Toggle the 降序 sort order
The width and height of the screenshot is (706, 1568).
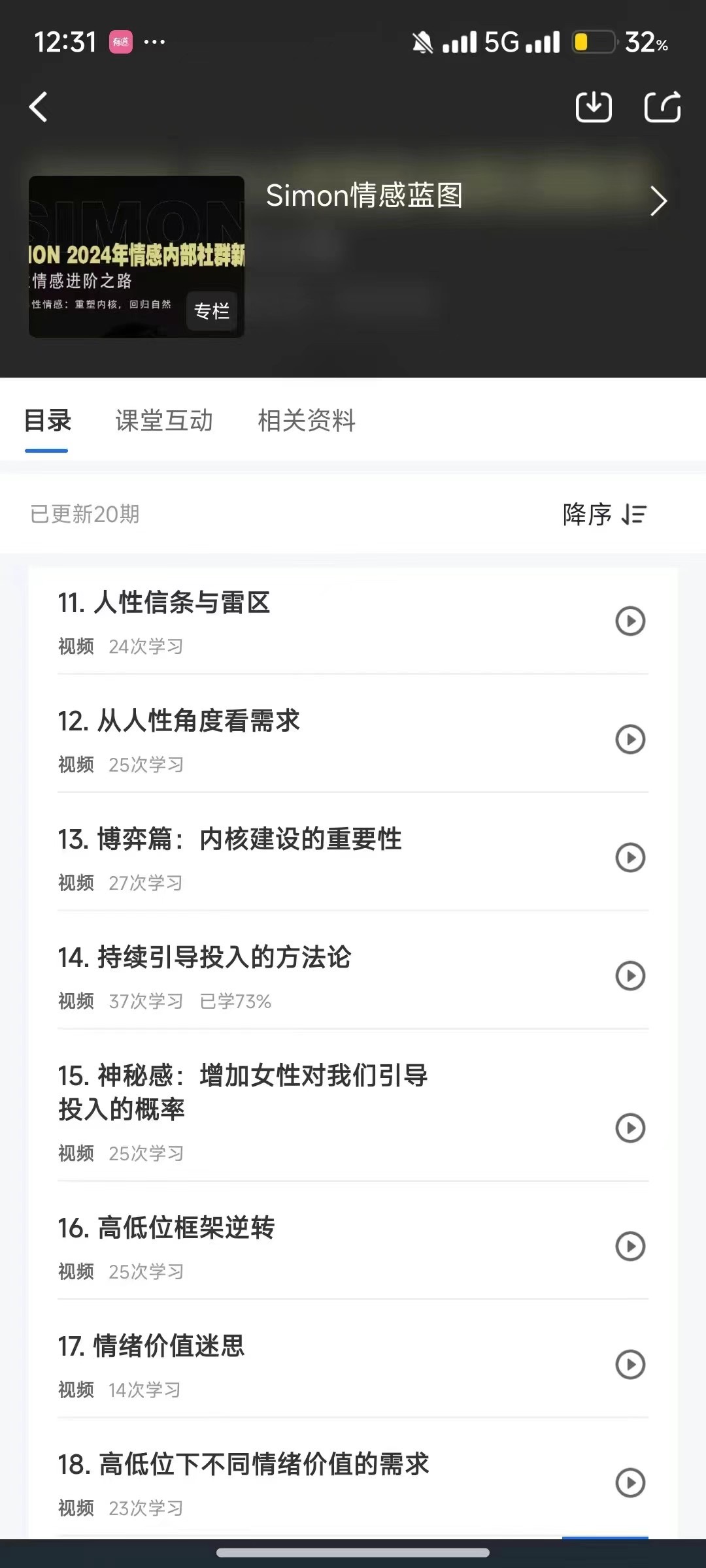click(x=604, y=514)
